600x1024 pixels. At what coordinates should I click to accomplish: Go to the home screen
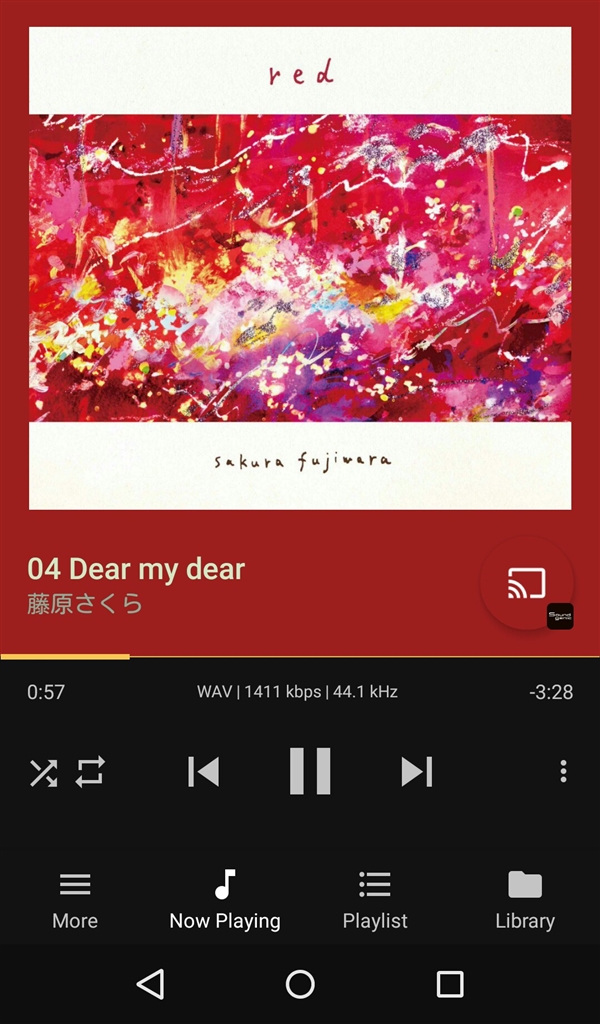[300, 984]
